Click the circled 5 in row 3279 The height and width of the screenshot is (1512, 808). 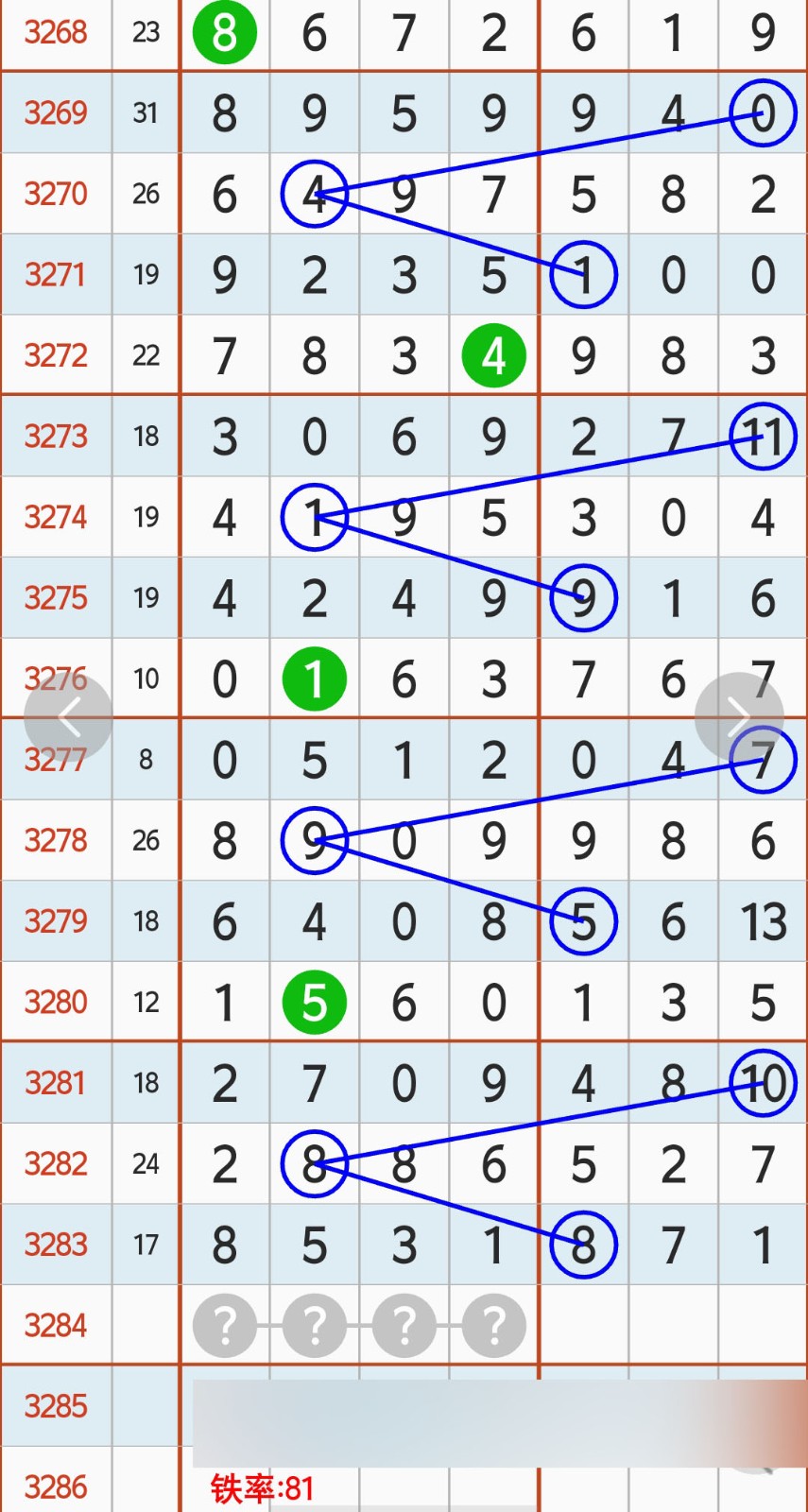point(583,920)
